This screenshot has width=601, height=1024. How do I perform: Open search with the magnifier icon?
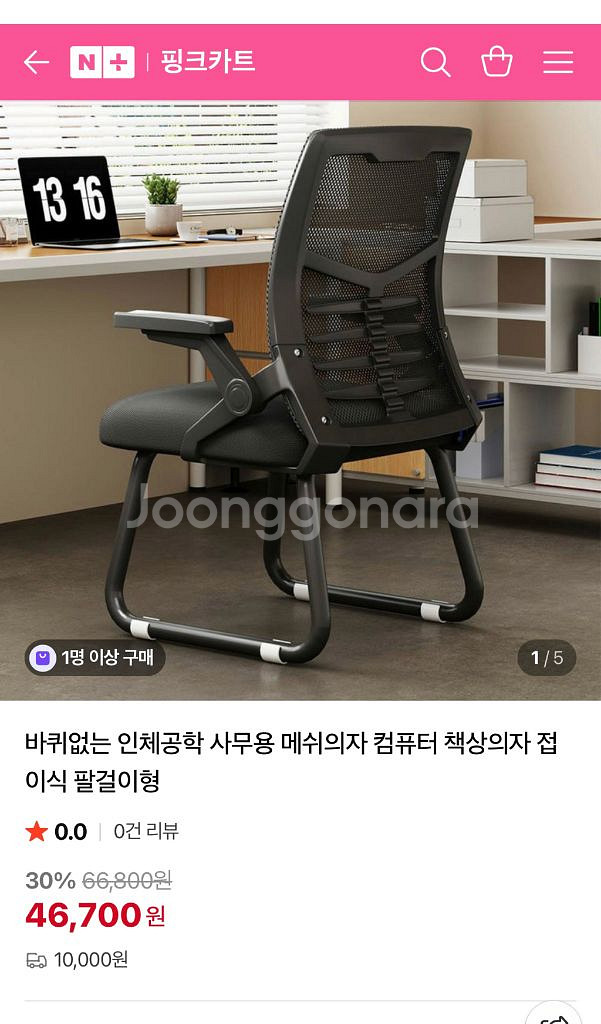435,62
